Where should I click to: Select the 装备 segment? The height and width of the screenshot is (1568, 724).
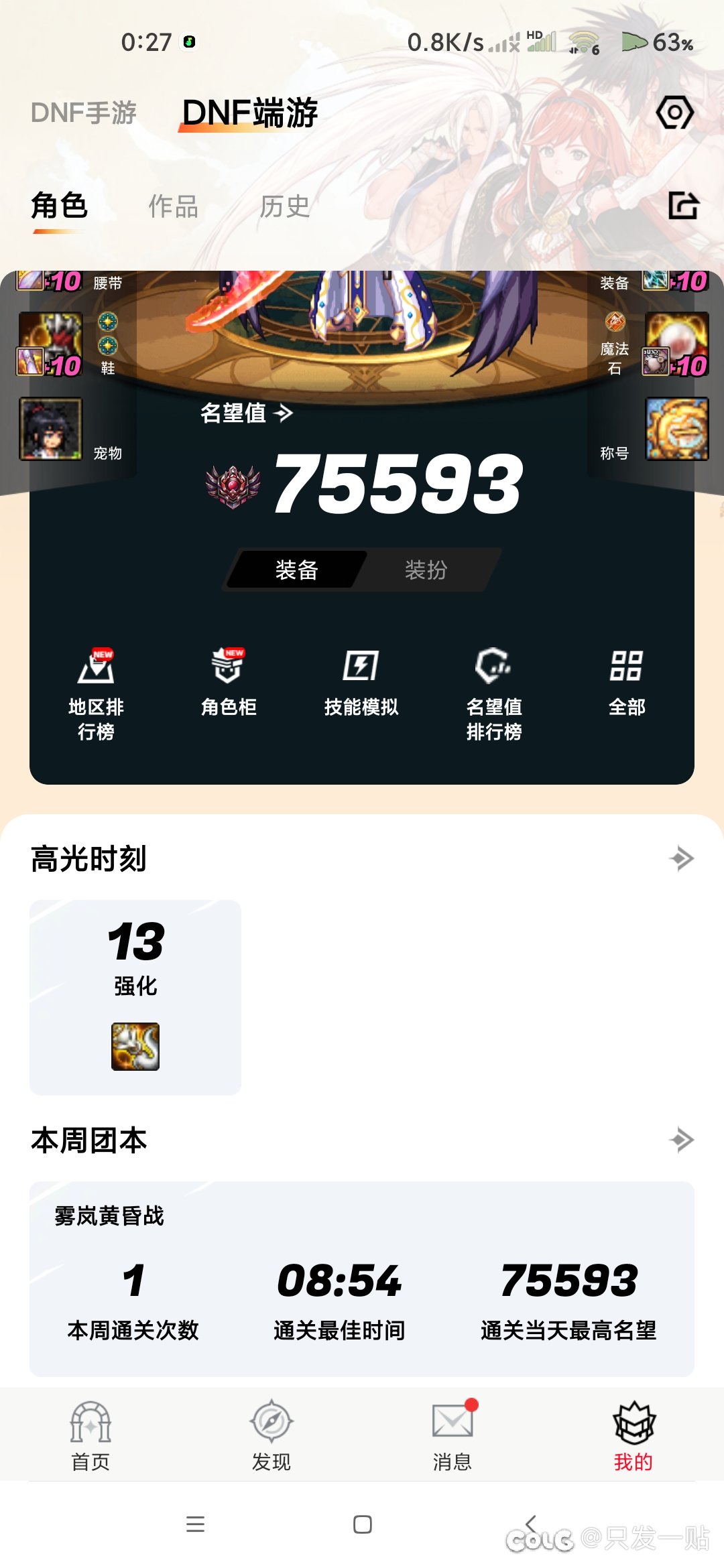click(296, 570)
